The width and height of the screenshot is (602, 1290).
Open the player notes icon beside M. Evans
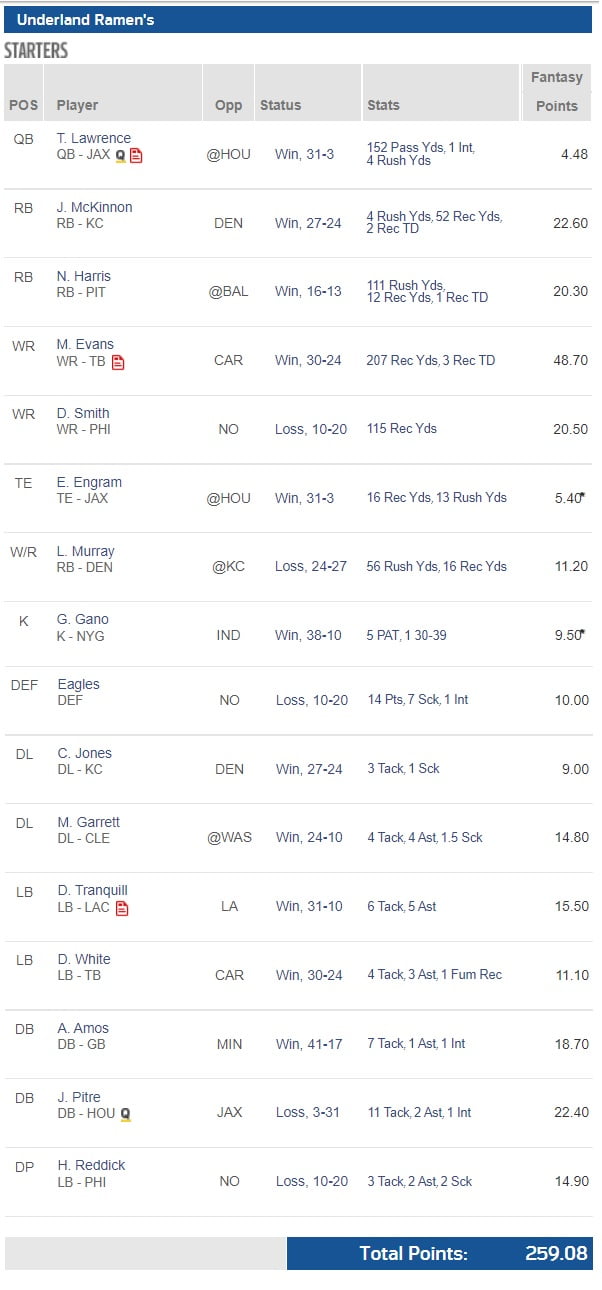tap(118, 362)
